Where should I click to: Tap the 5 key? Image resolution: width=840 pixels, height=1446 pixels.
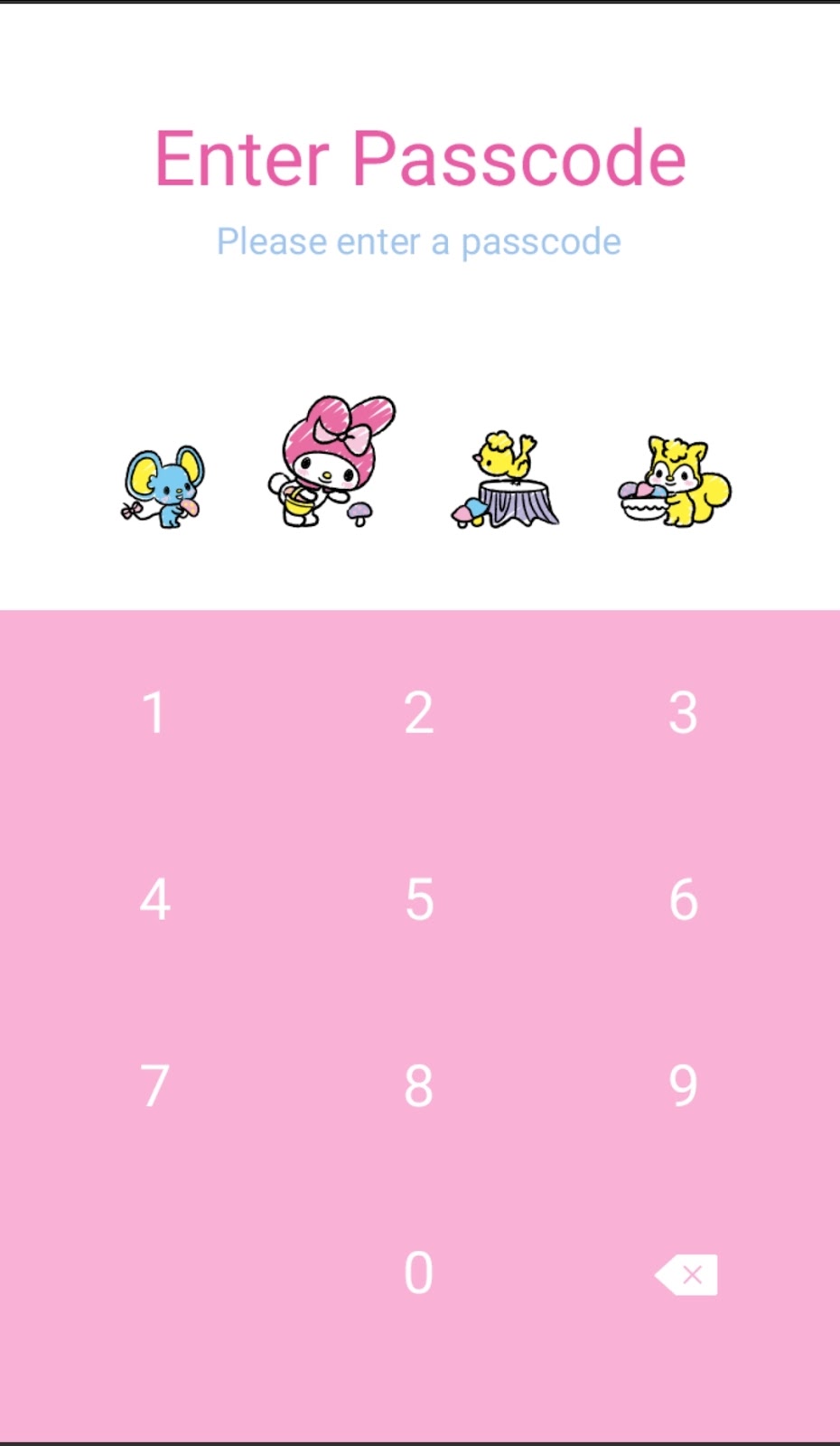point(419,900)
